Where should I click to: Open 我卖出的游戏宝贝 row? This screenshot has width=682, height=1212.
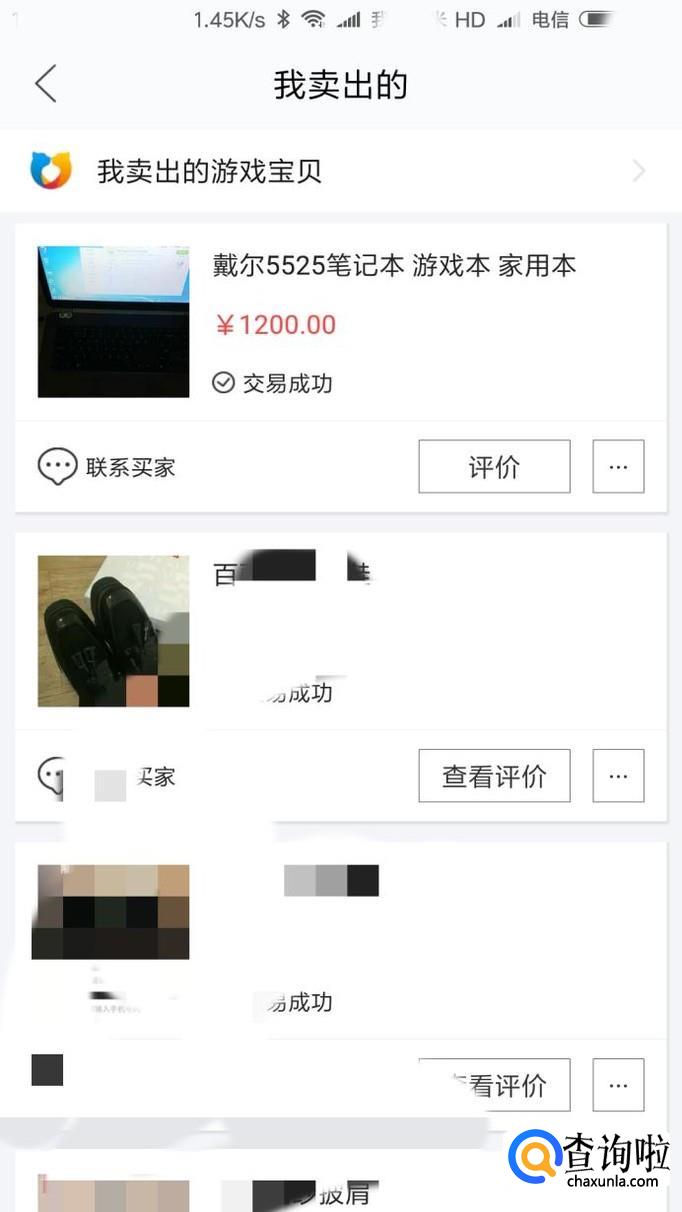tap(340, 171)
